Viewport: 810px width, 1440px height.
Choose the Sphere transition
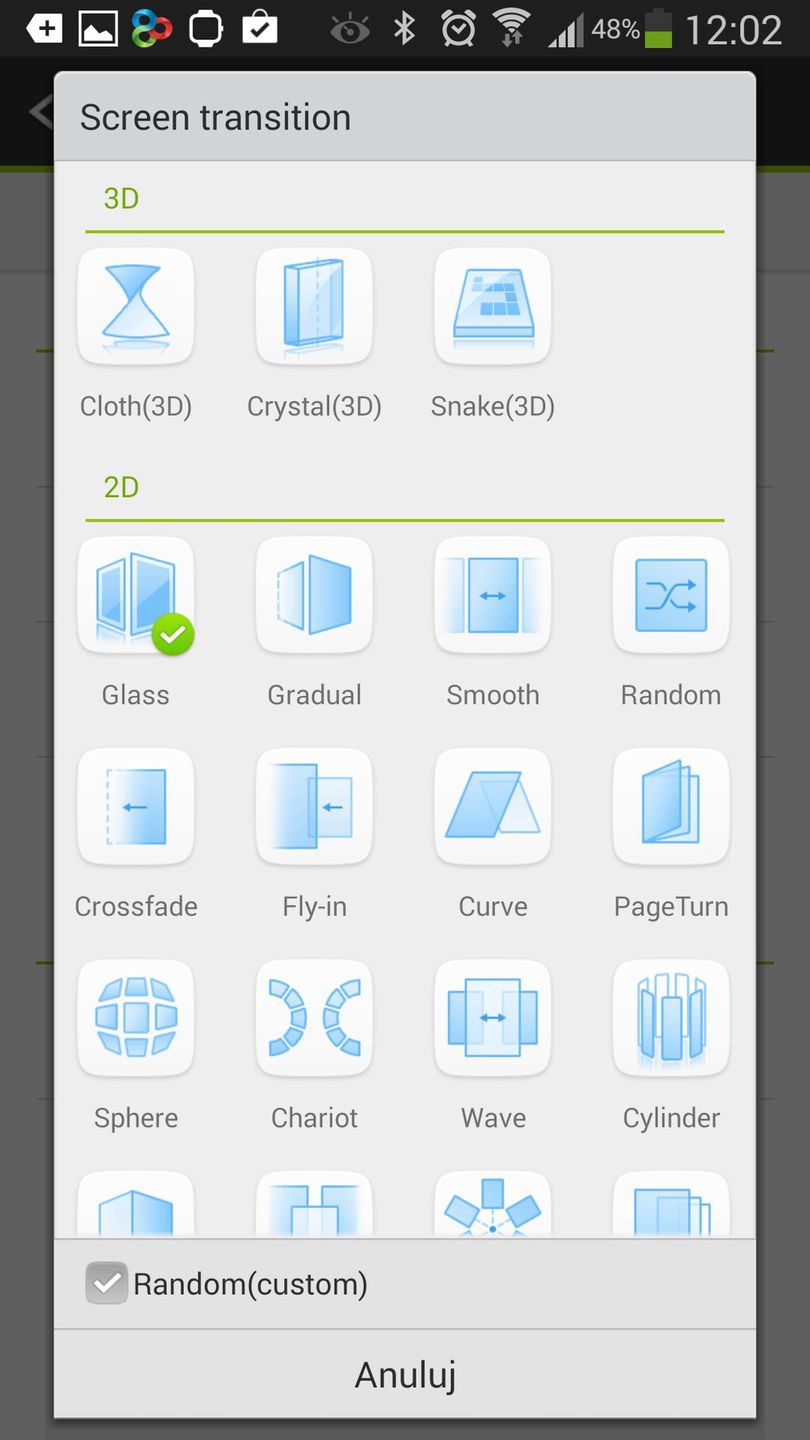pyautogui.click(x=136, y=1019)
